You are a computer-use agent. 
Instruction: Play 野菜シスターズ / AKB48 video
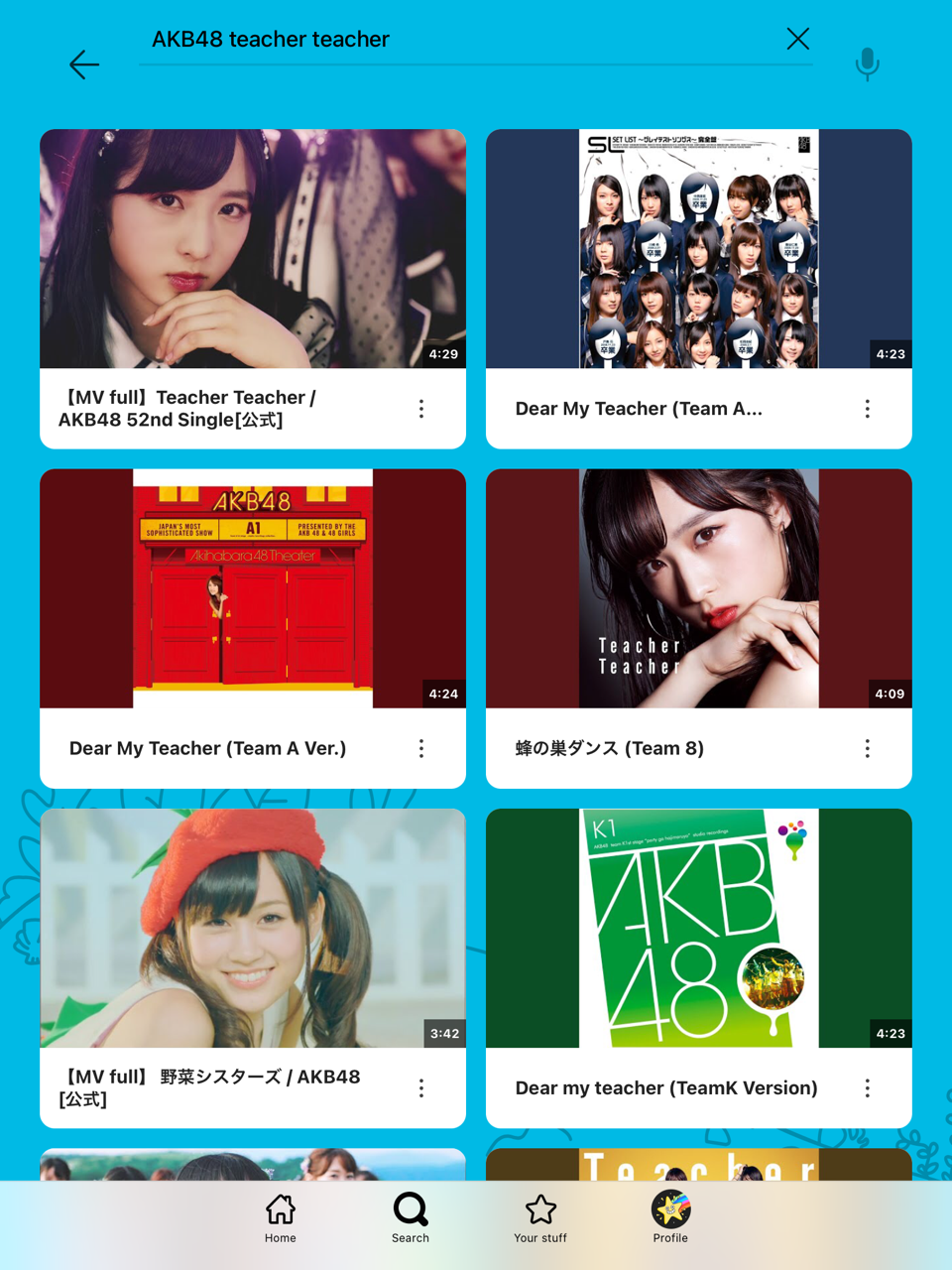click(x=253, y=928)
